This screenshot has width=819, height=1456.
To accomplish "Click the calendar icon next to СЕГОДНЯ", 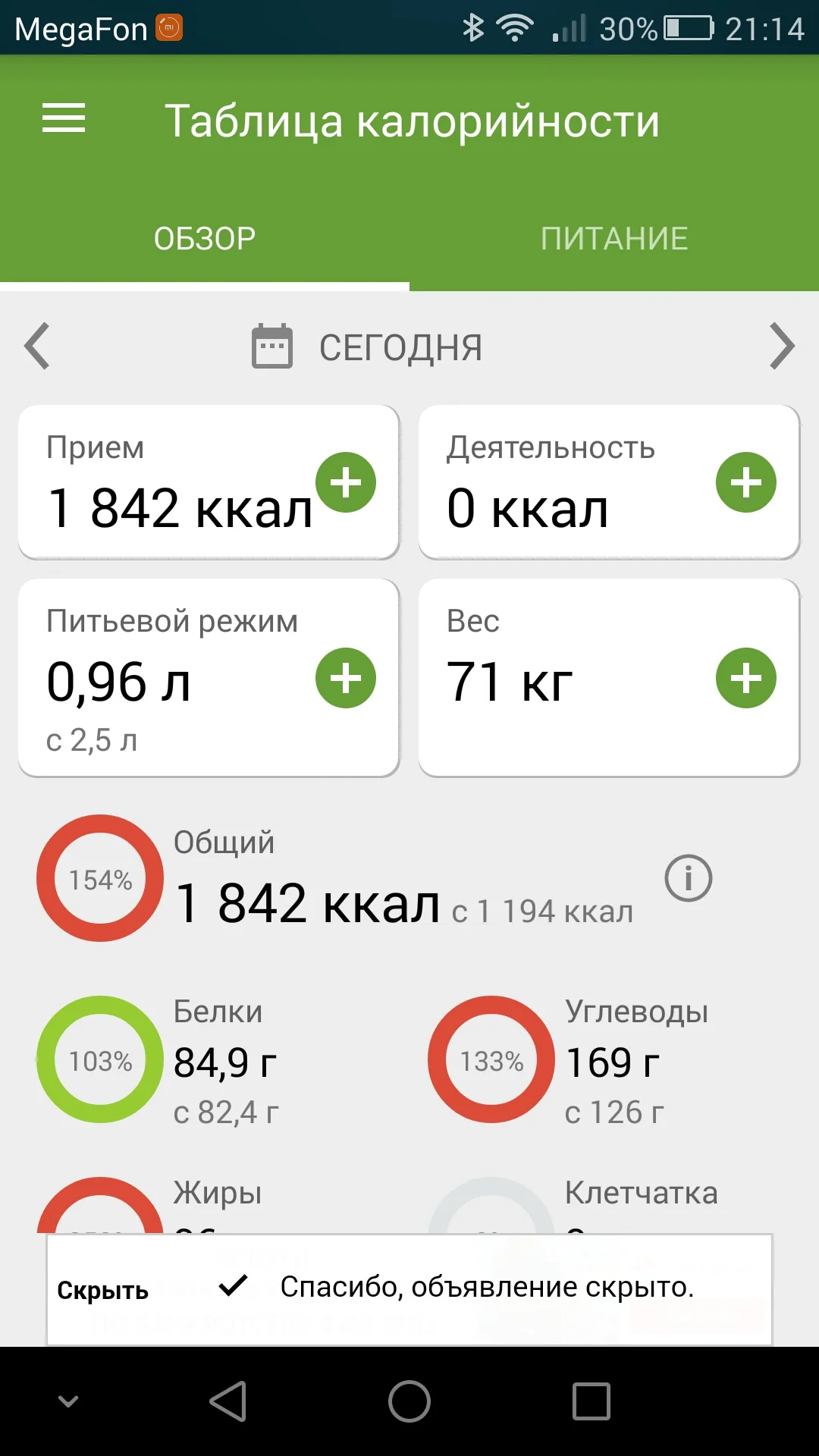I will [271, 347].
